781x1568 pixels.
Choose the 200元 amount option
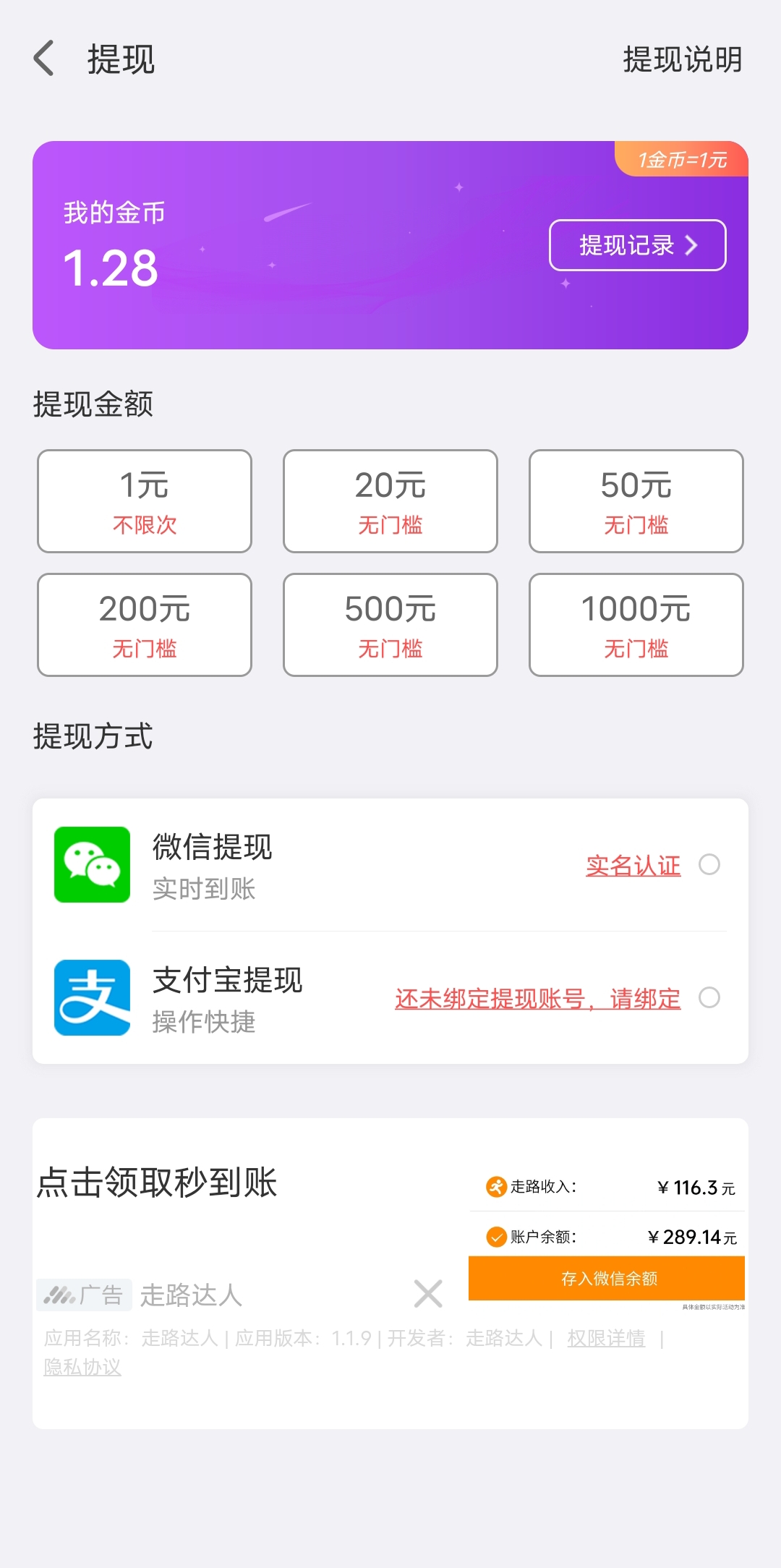145,625
